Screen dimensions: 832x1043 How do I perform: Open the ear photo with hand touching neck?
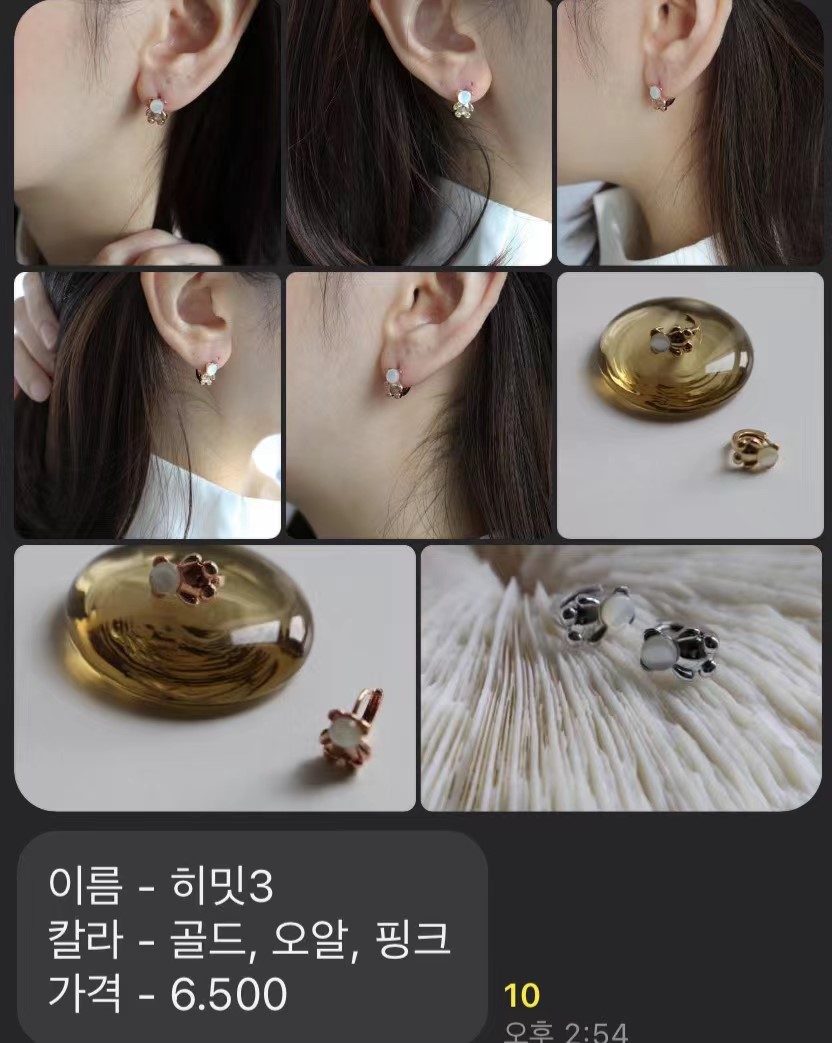147,132
